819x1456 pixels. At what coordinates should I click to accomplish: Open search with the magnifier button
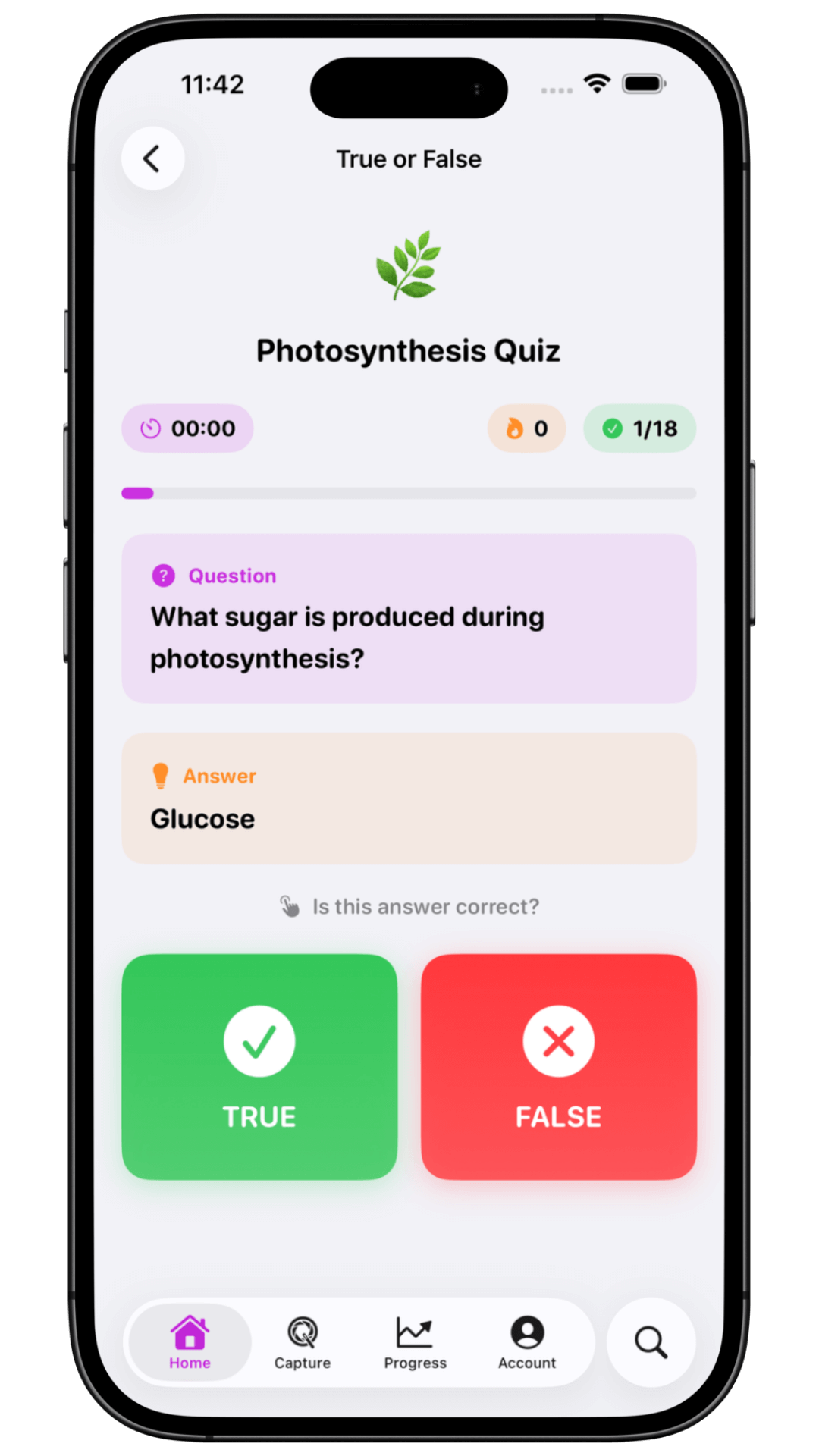pos(651,1342)
